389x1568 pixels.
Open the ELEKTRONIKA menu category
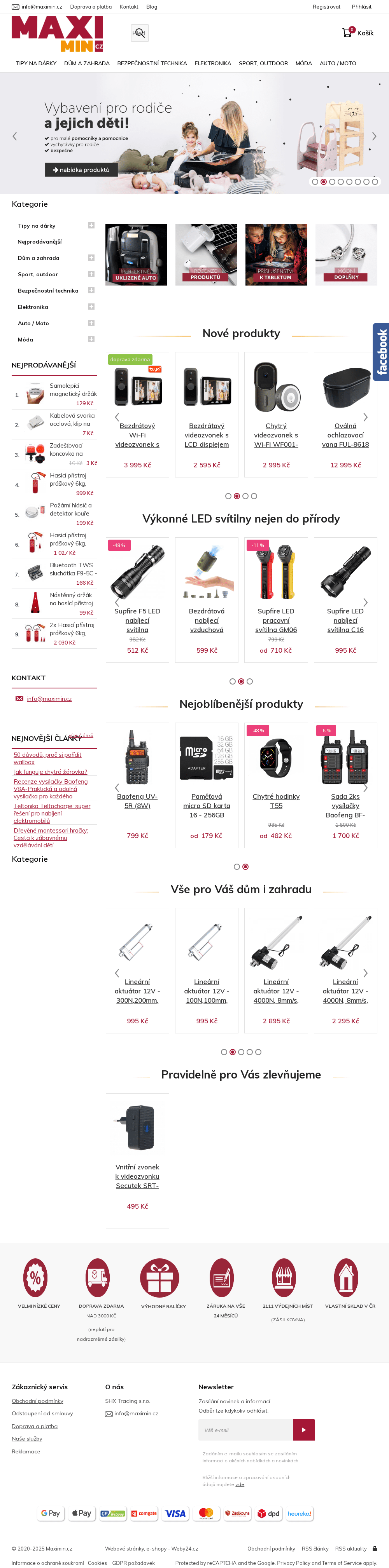[x=212, y=63]
